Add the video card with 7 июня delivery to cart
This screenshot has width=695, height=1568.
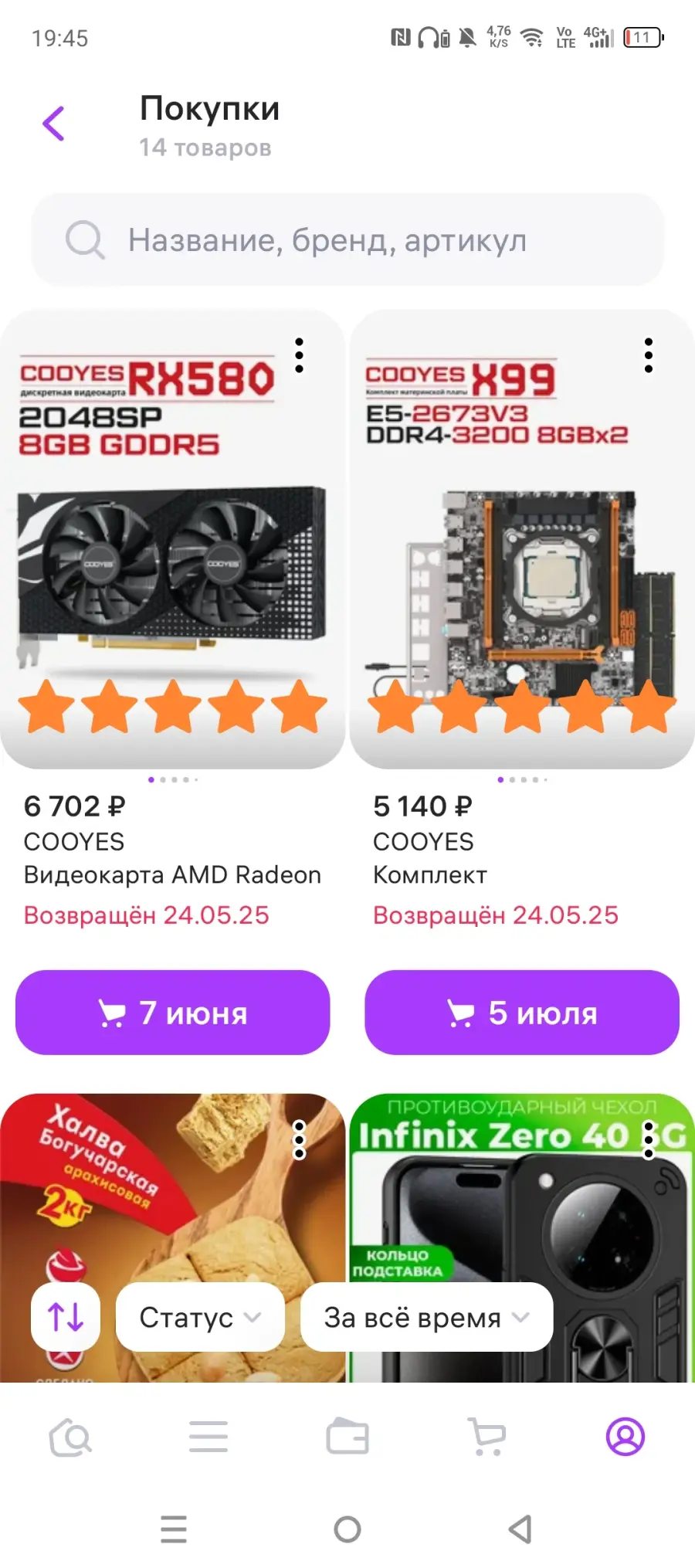click(x=173, y=1013)
